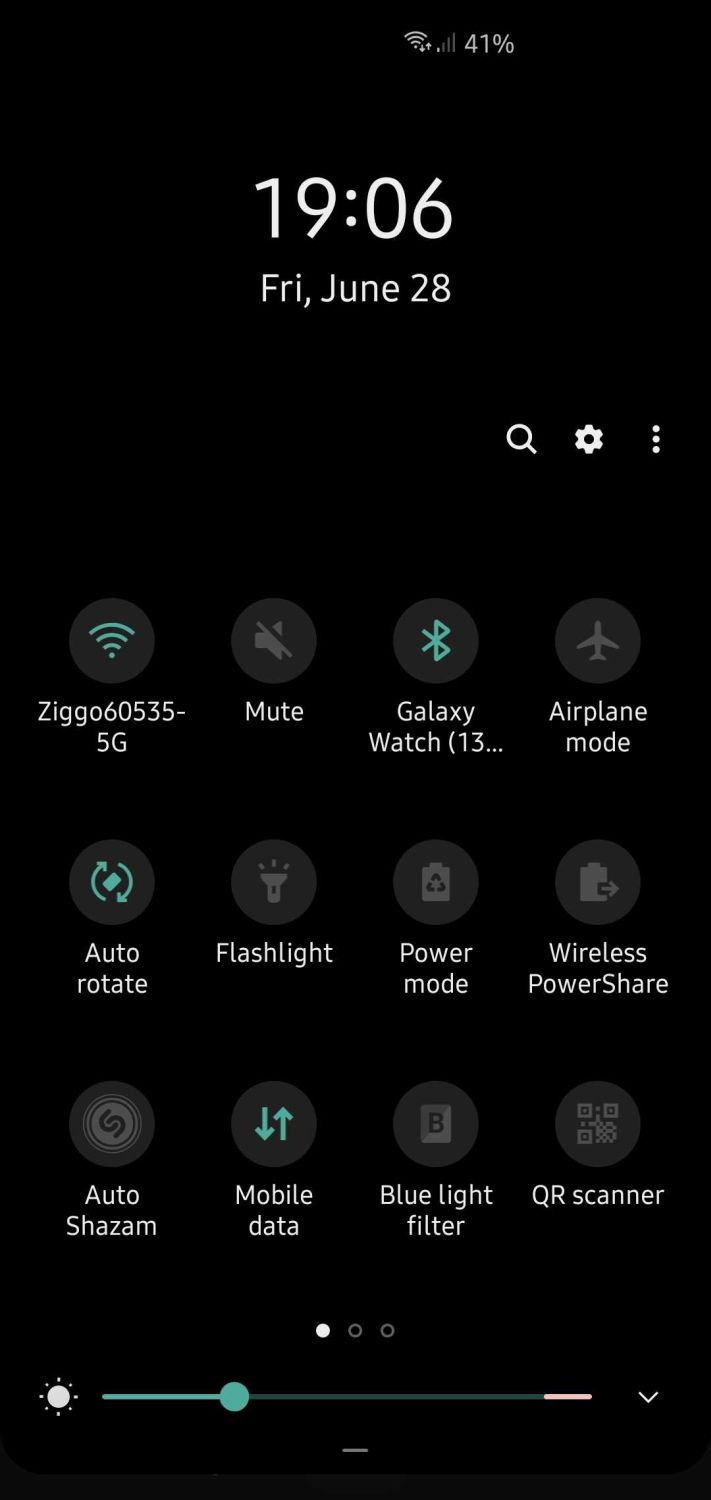This screenshot has height=1500, width=711.
Task: Turn off Auto rotate
Action: pos(112,882)
